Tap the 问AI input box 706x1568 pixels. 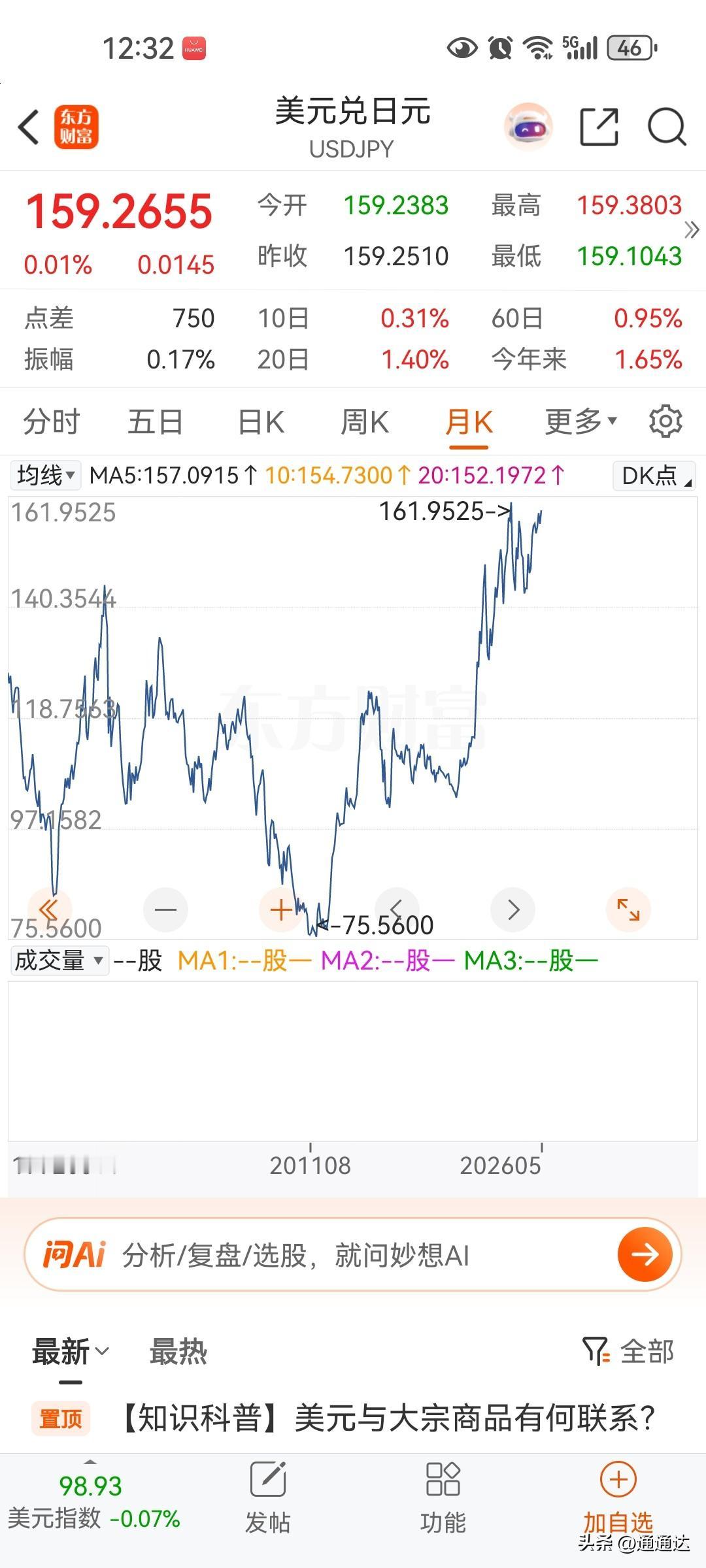[353, 1254]
